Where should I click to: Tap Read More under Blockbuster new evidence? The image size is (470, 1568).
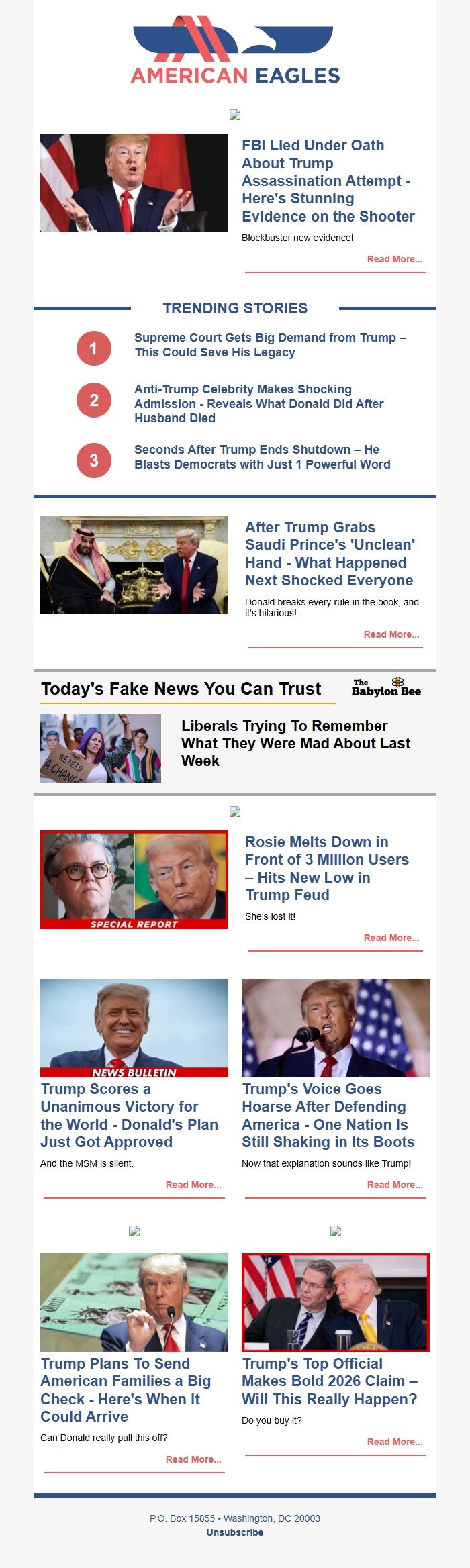[x=394, y=259]
